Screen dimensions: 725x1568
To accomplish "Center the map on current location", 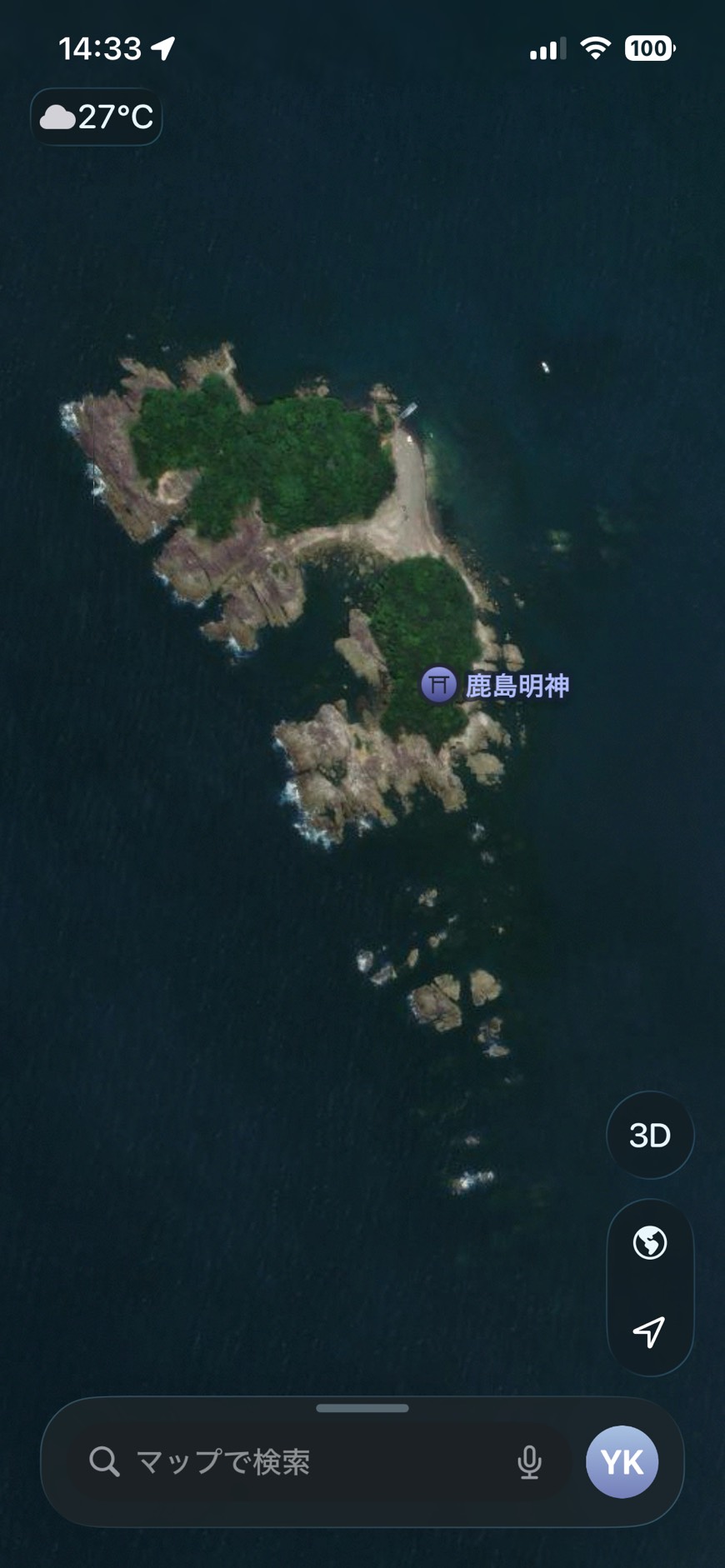I will 650,1331.
